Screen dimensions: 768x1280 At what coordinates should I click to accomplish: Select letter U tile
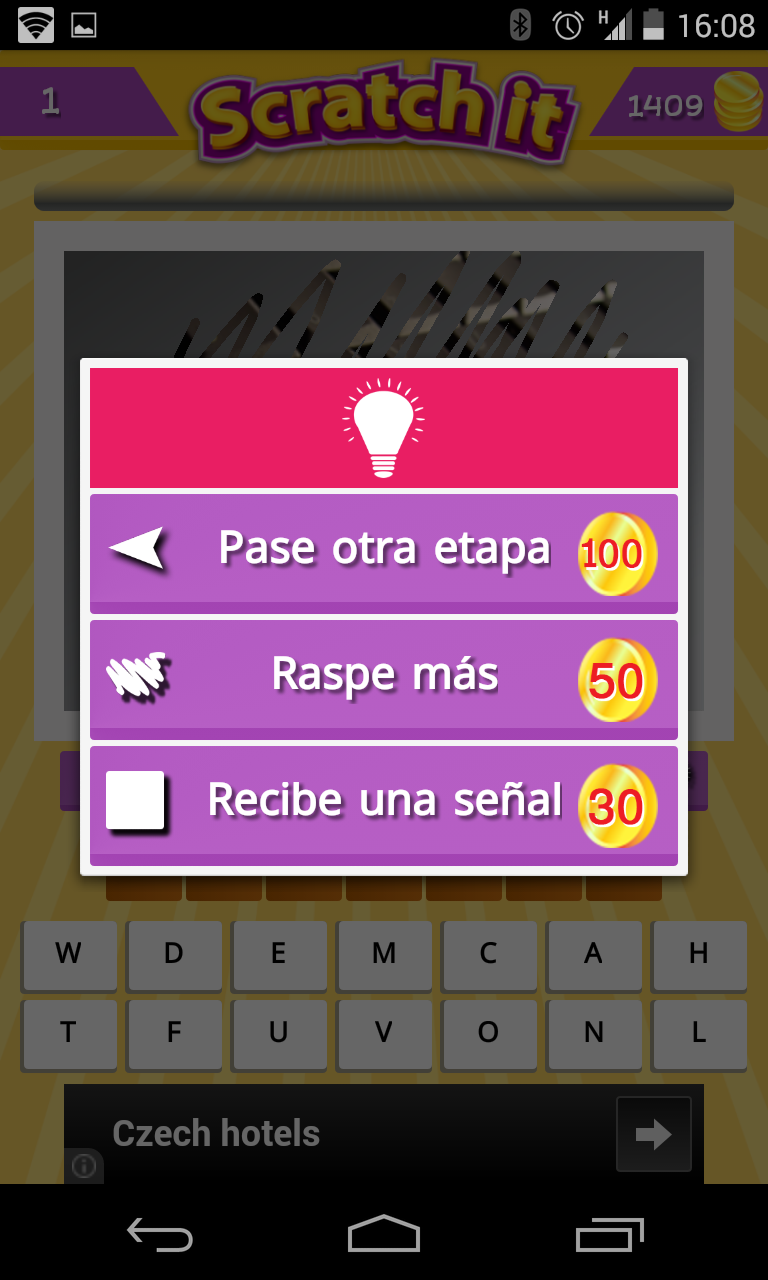[x=279, y=1033]
